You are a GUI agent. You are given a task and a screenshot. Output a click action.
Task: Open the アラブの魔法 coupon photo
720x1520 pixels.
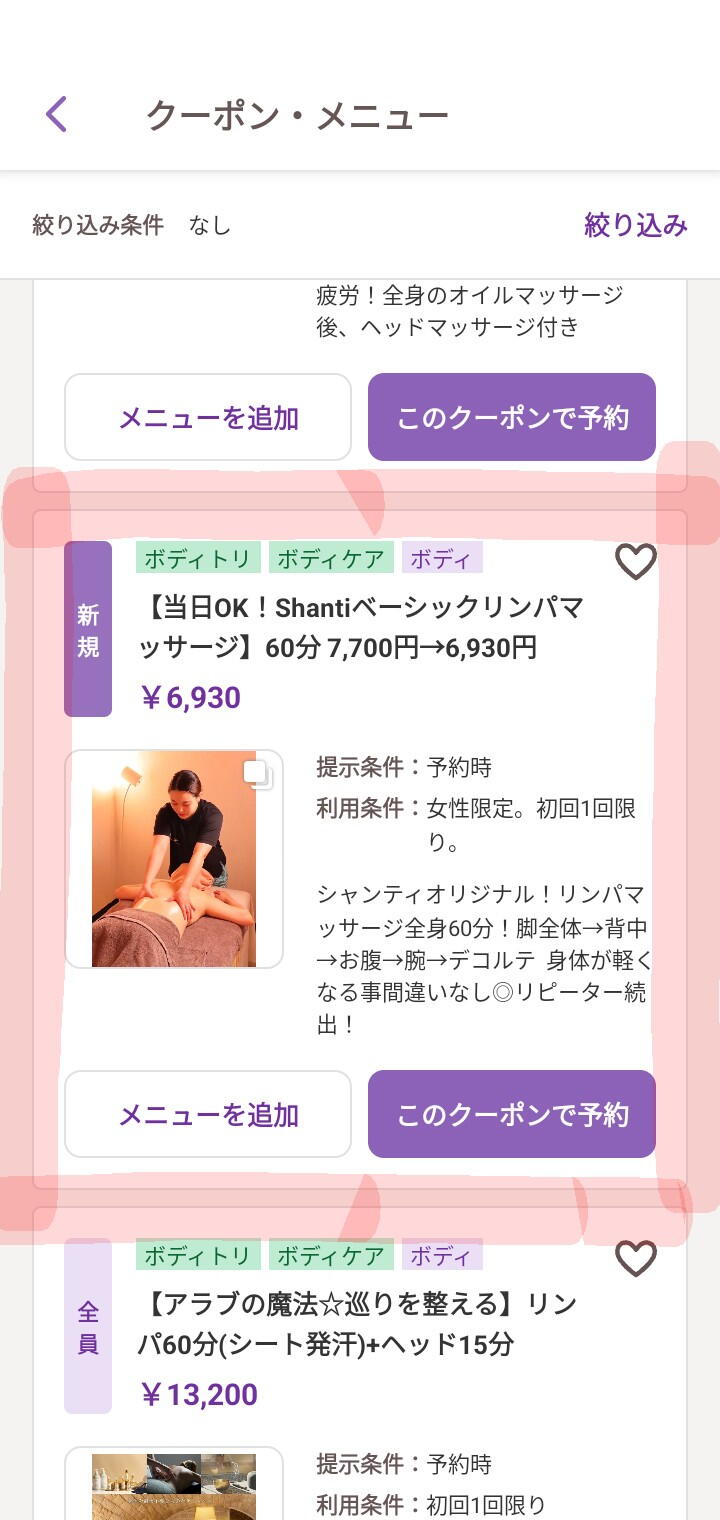[x=174, y=1485]
